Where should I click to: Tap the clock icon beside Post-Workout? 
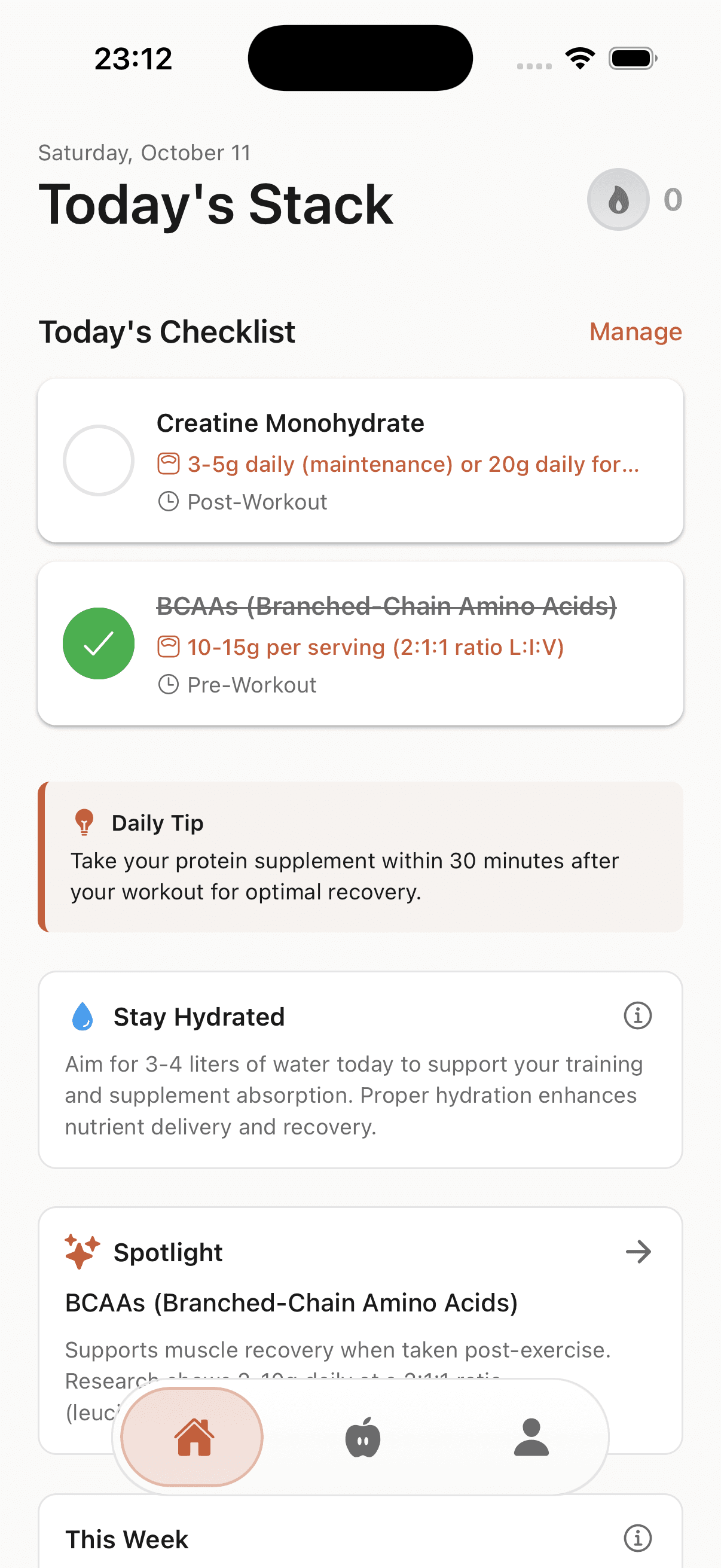169,502
